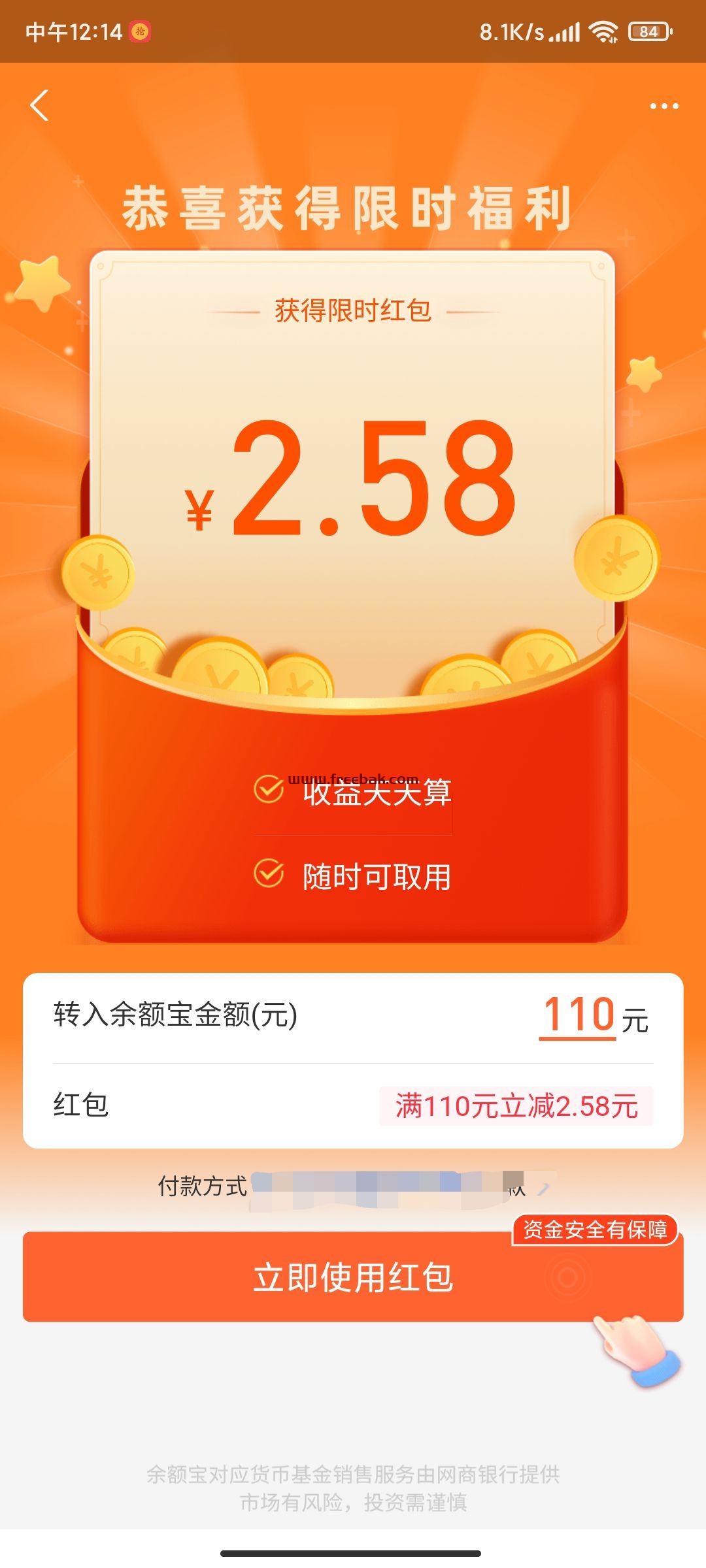The height and width of the screenshot is (1568, 706).
Task: Tap 立即使用红包 to use the red packet
Action: pyautogui.click(x=353, y=1277)
